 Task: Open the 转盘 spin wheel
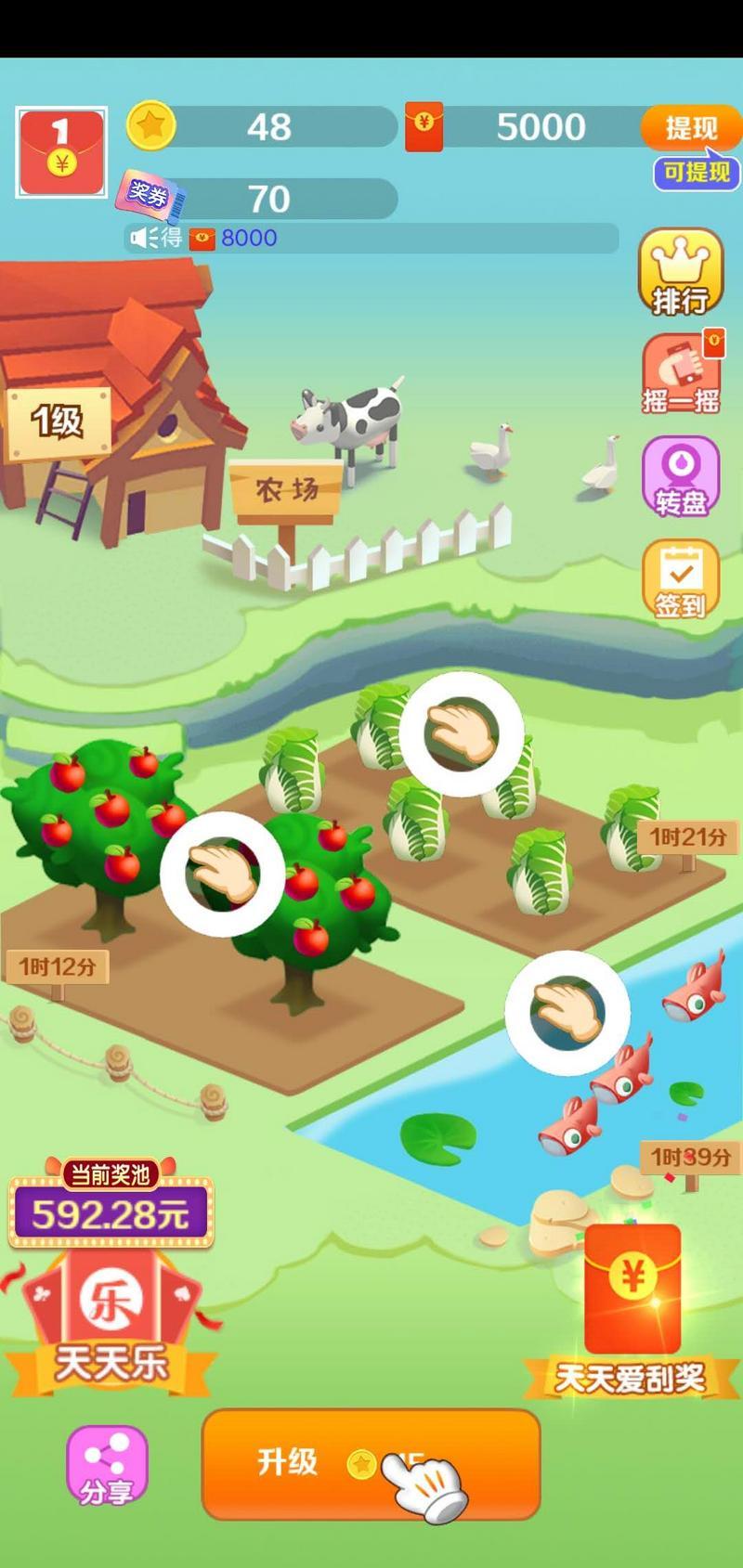tap(680, 477)
